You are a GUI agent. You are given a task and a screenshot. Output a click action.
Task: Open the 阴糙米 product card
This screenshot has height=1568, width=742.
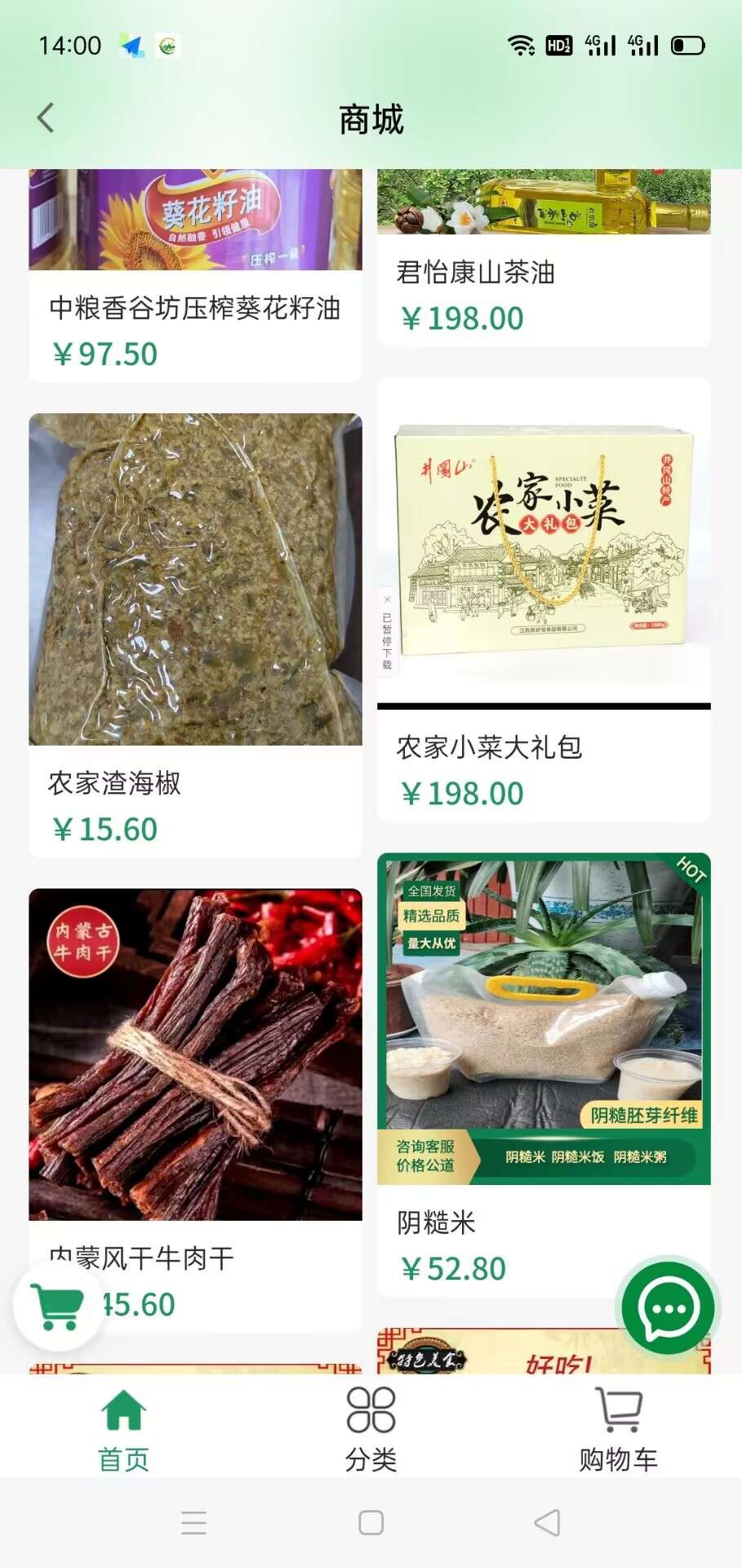click(544, 1075)
